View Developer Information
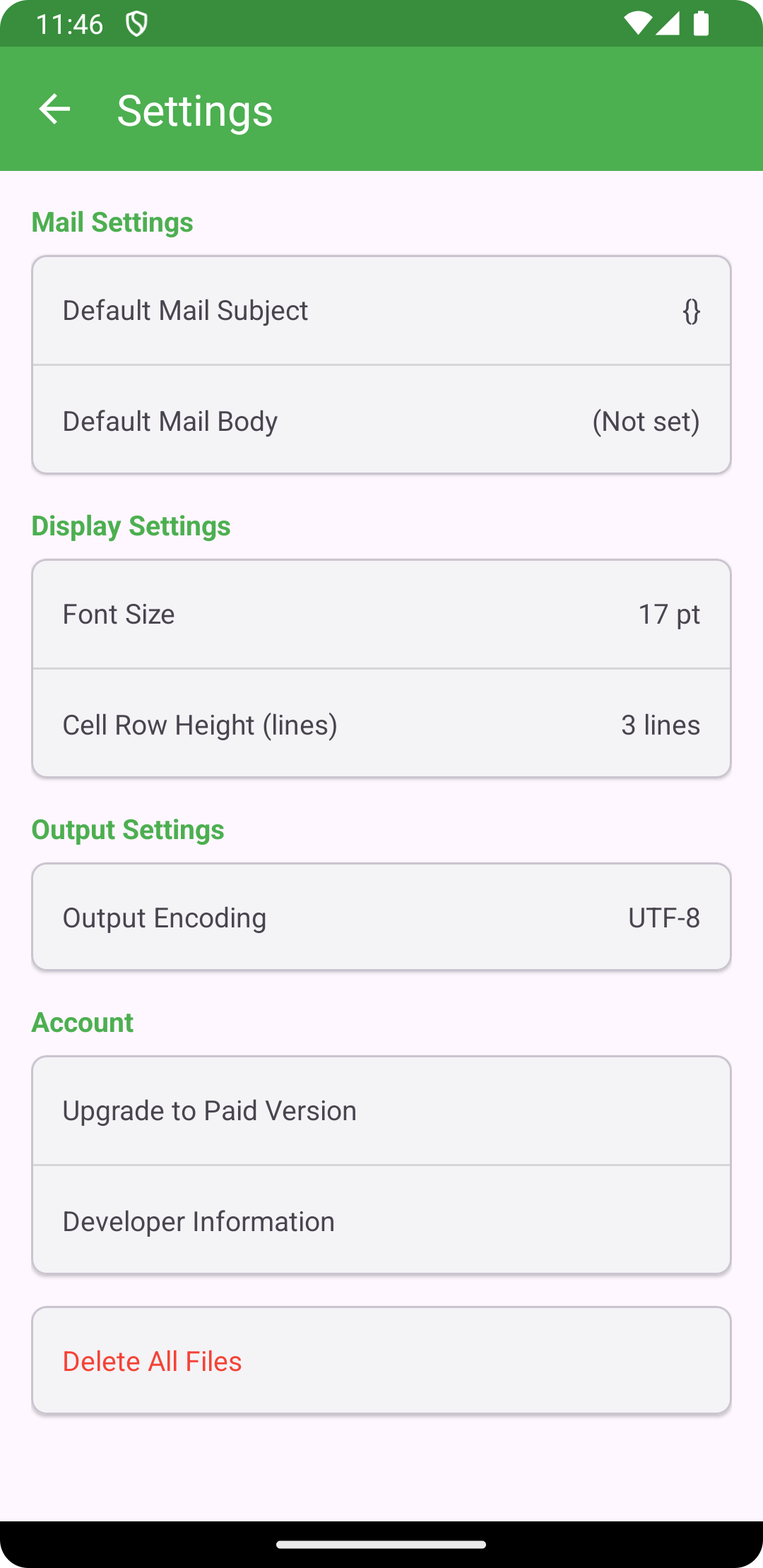Image resolution: width=763 pixels, height=1568 pixels. [x=381, y=1220]
